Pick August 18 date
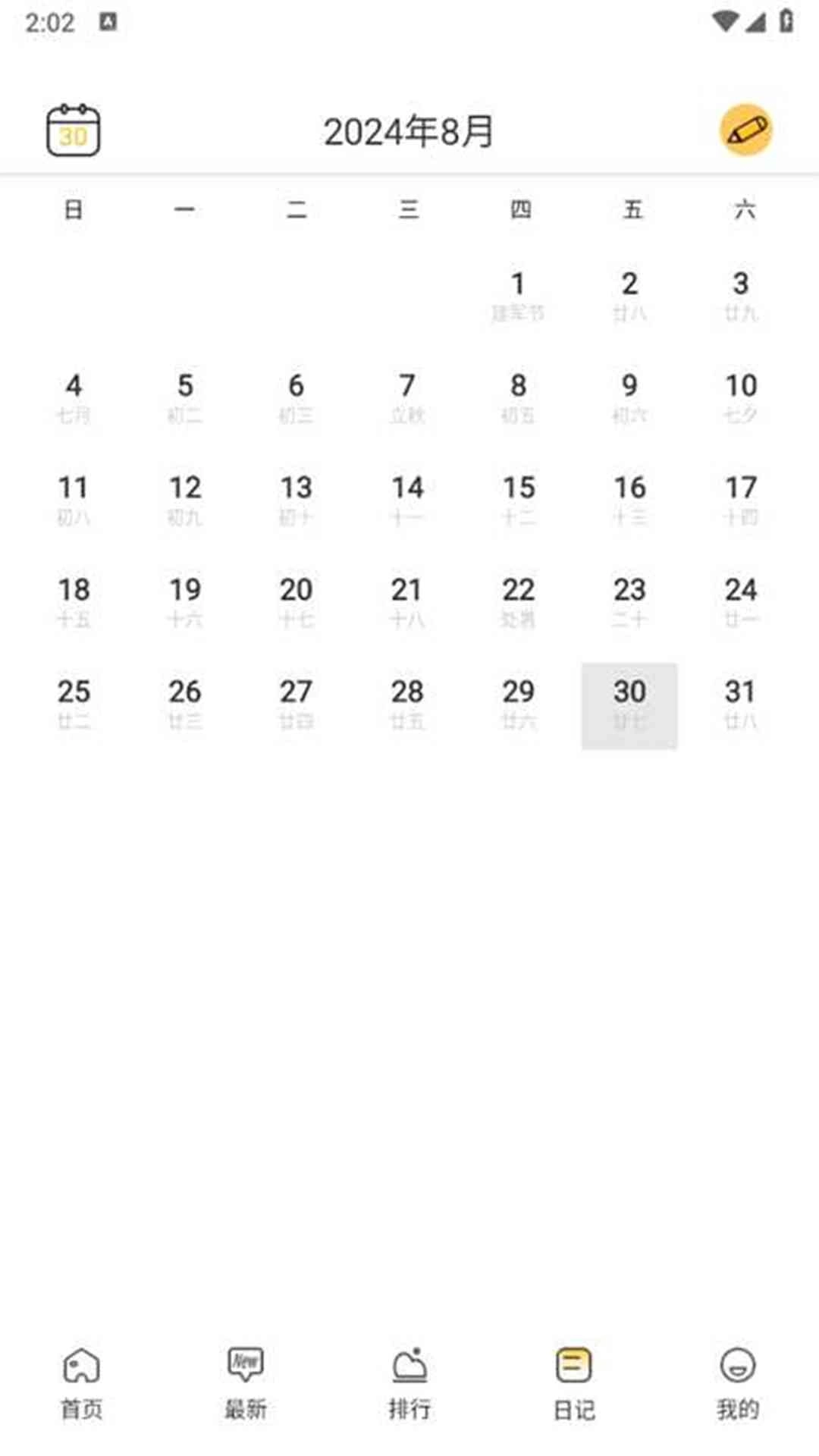The image size is (819, 1456). [x=74, y=601]
